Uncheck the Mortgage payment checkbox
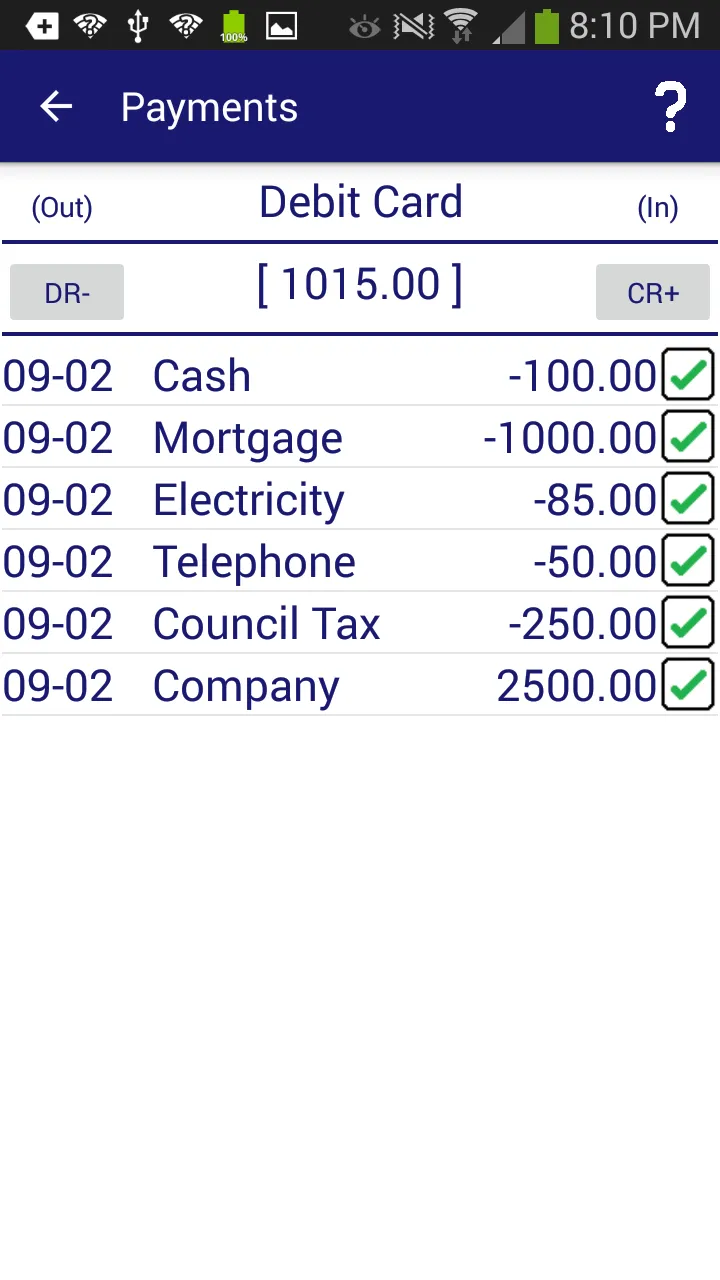 click(x=688, y=437)
